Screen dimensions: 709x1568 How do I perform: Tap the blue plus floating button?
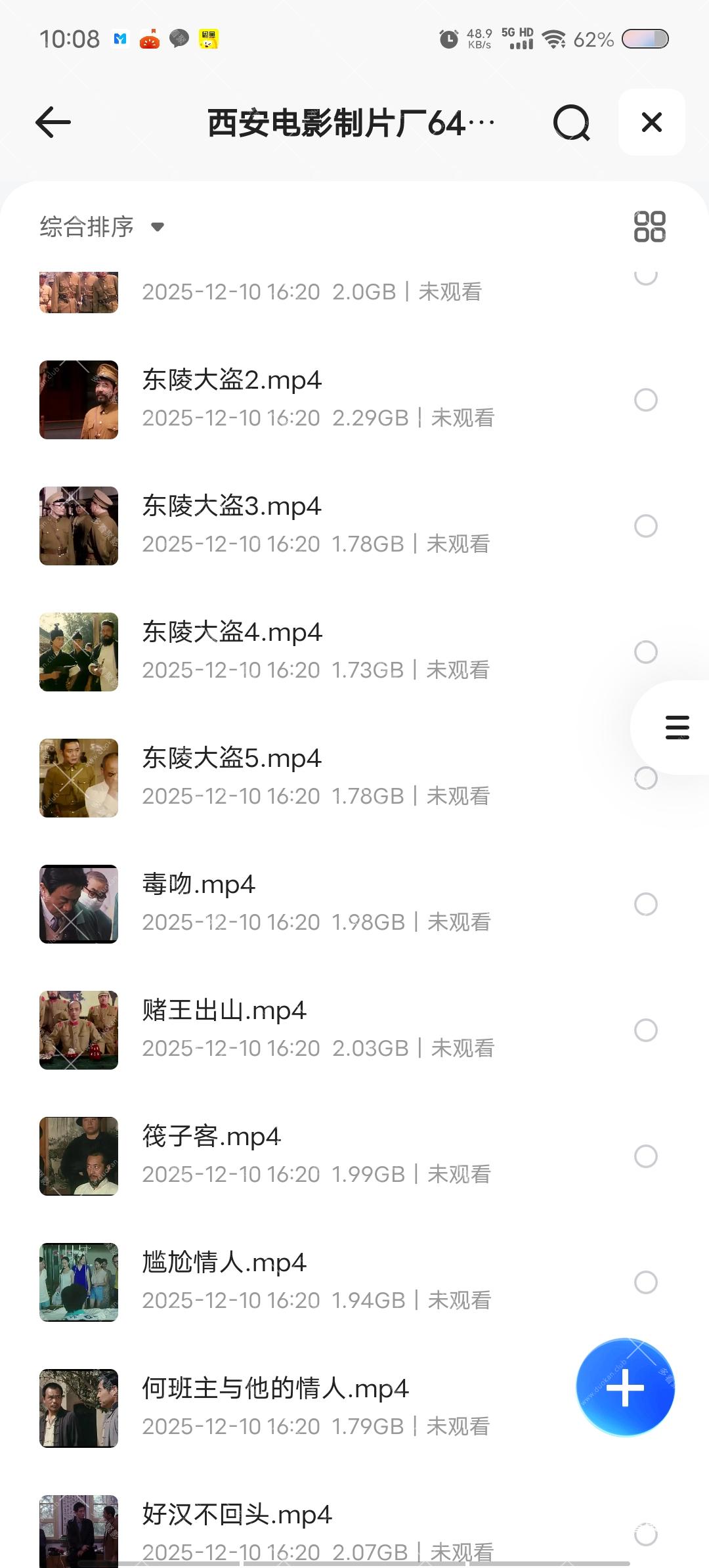point(625,1387)
